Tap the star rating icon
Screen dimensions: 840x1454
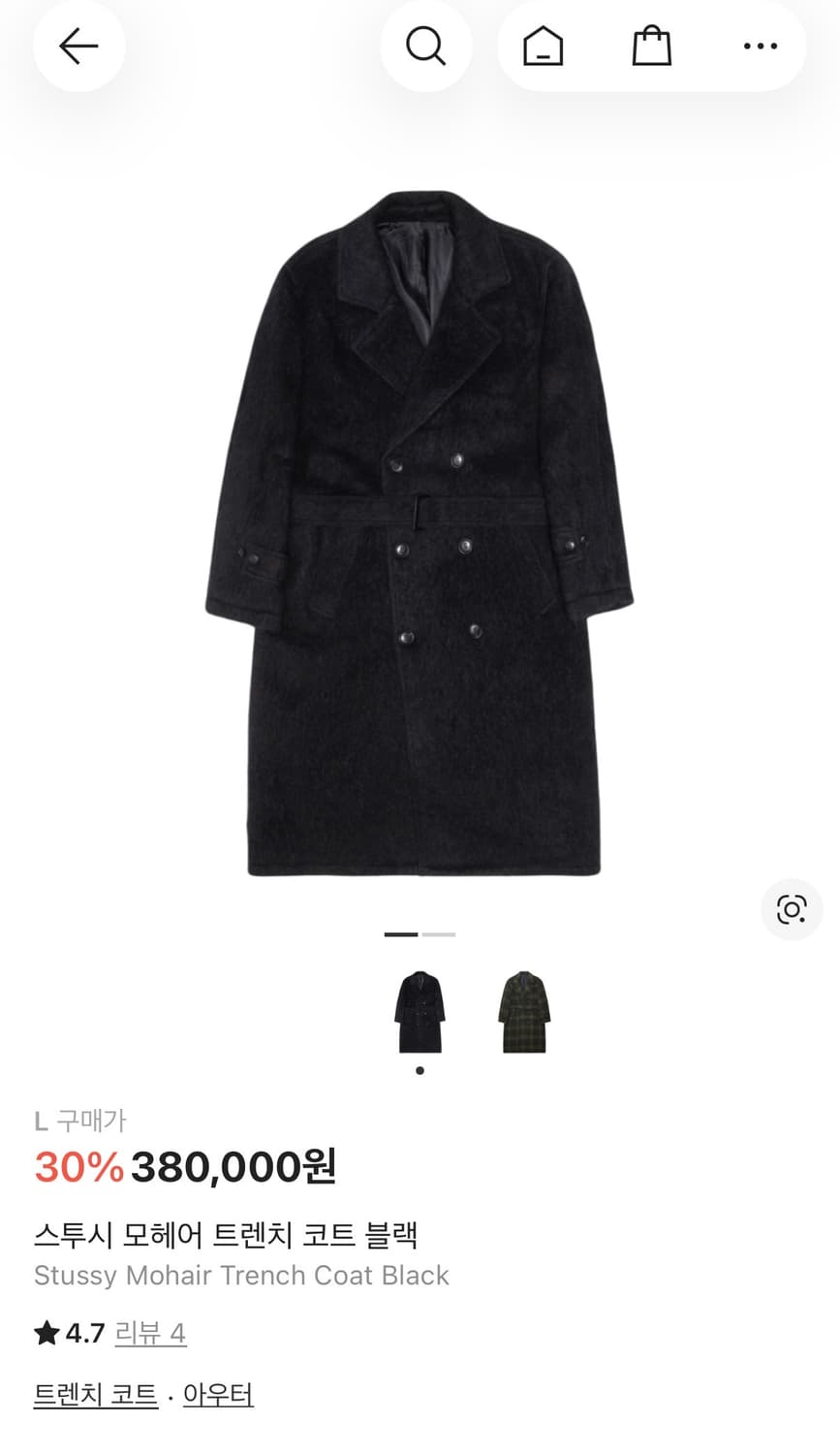[x=45, y=1333]
